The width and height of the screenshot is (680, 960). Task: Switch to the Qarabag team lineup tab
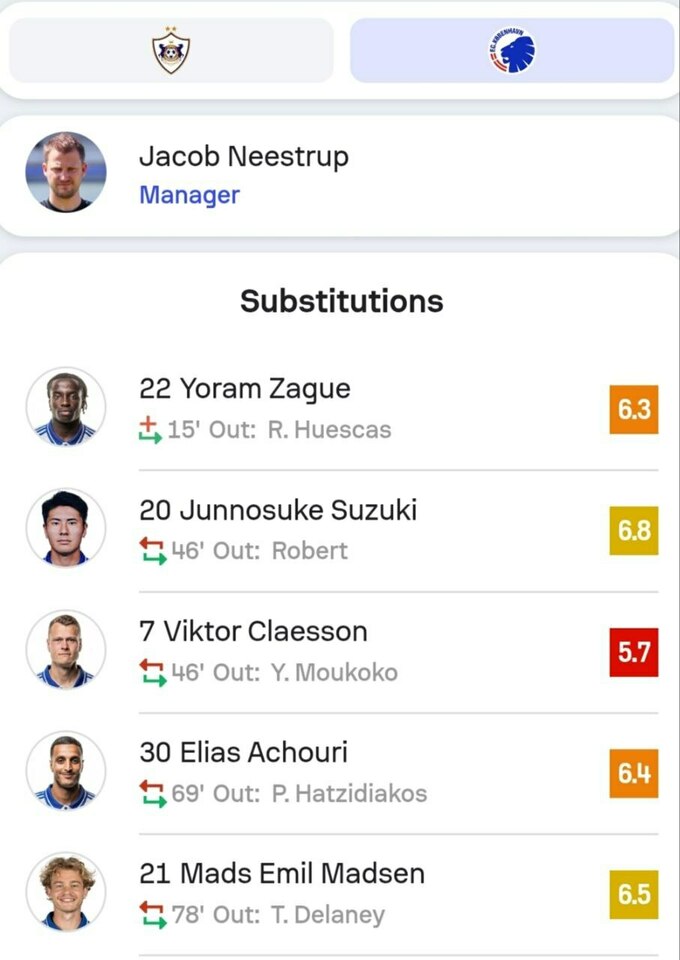click(171, 50)
